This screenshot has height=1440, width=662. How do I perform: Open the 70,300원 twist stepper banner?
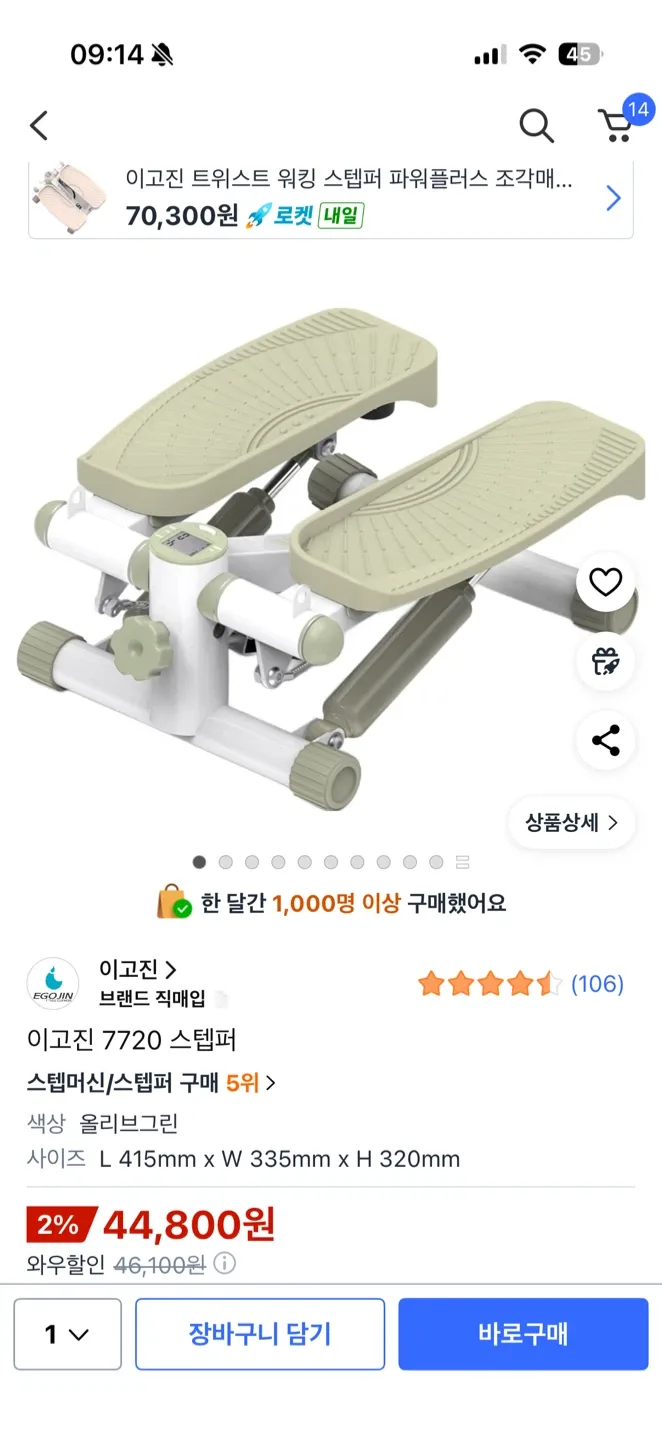330,198
